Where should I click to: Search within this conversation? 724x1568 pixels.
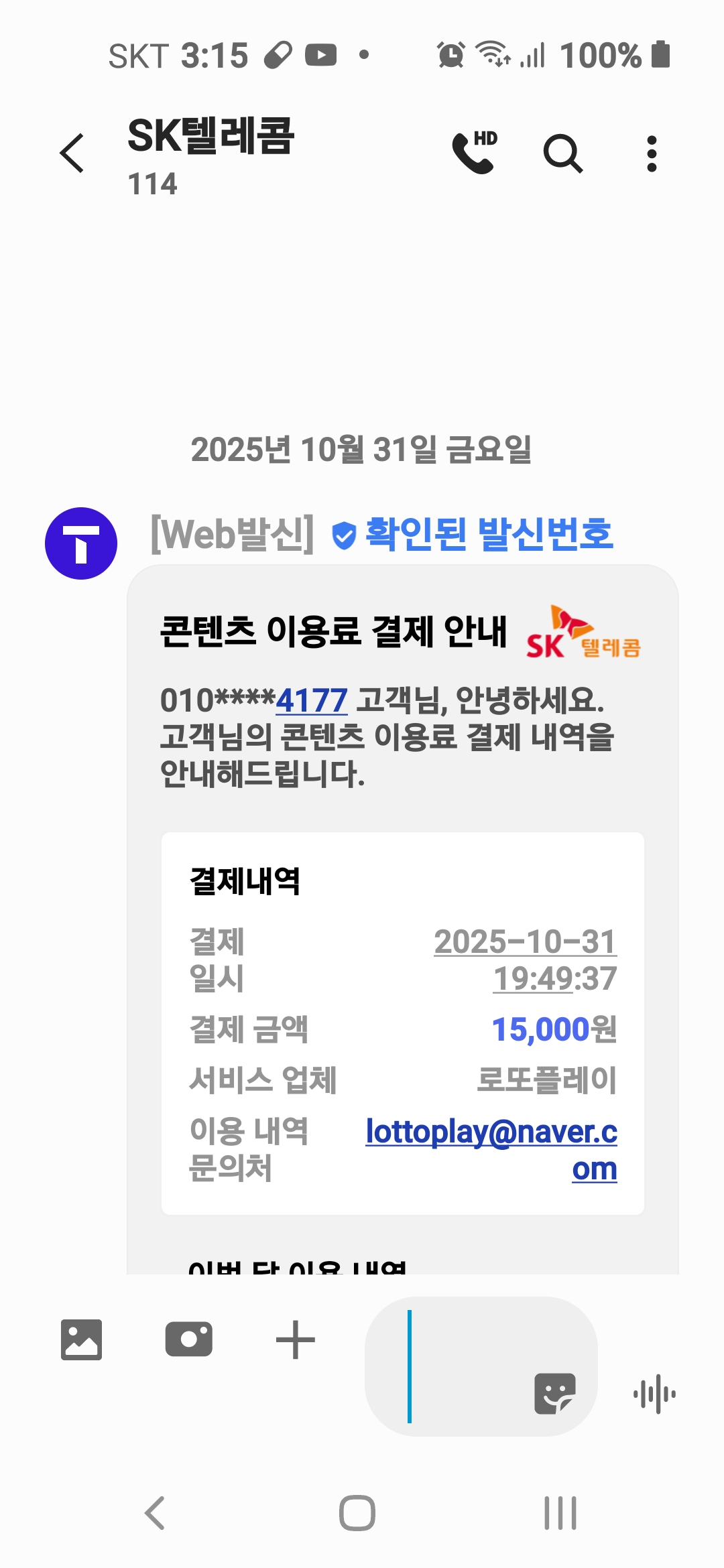click(562, 153)
